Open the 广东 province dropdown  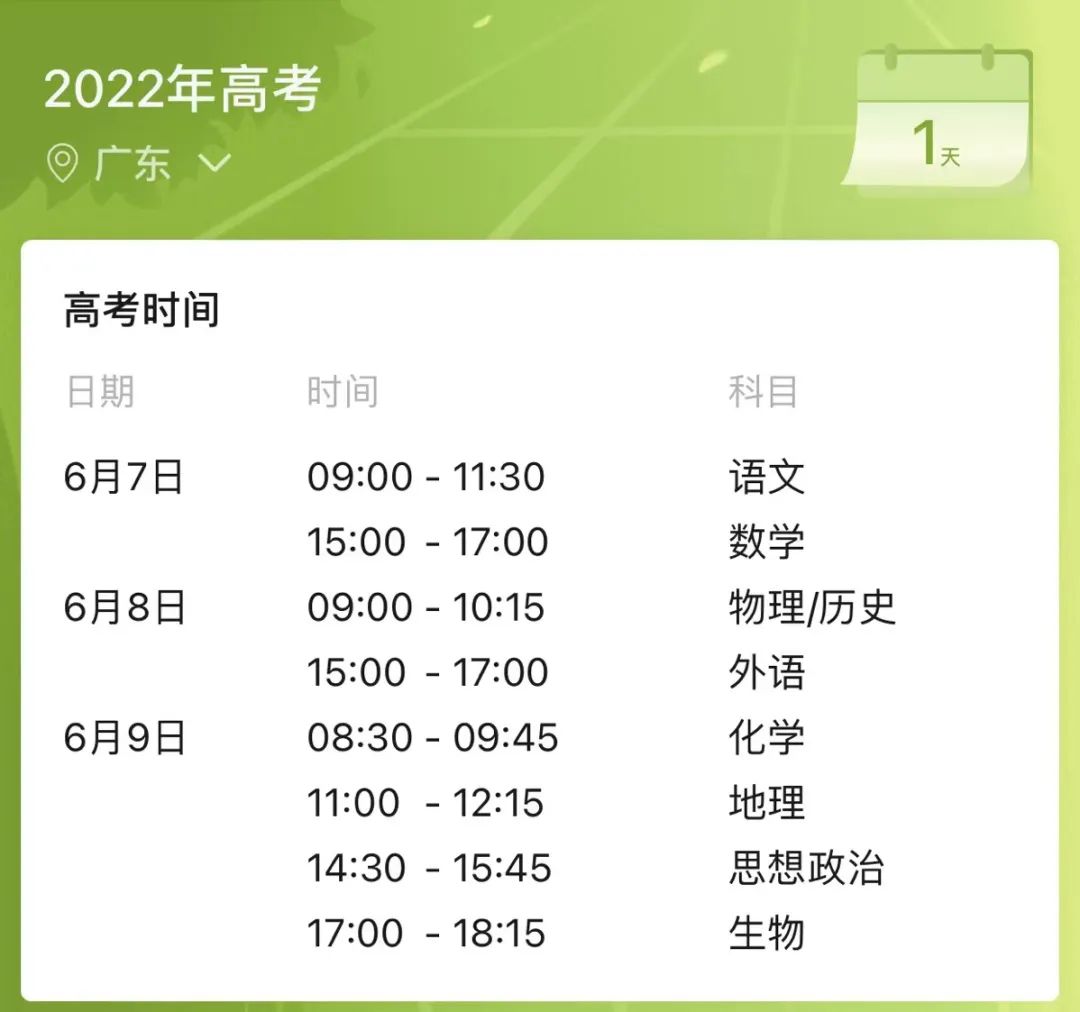138,163
